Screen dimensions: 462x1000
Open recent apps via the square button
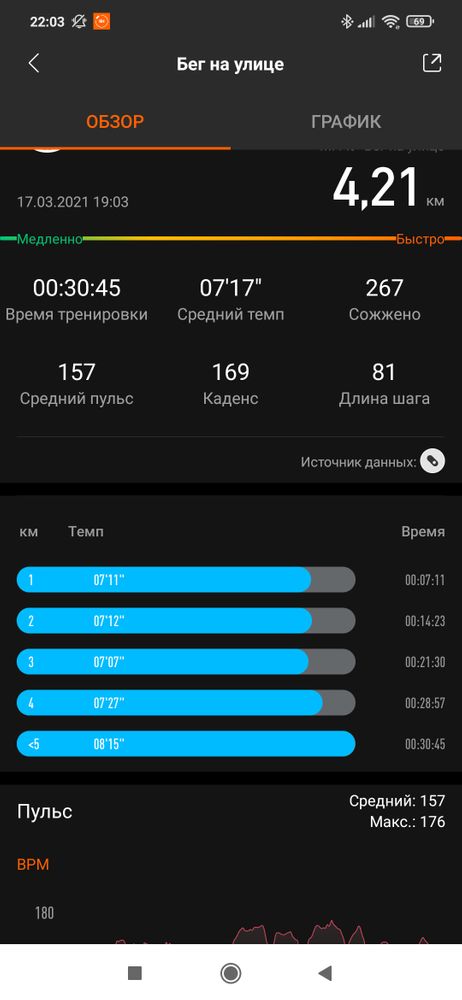point(135,973)
